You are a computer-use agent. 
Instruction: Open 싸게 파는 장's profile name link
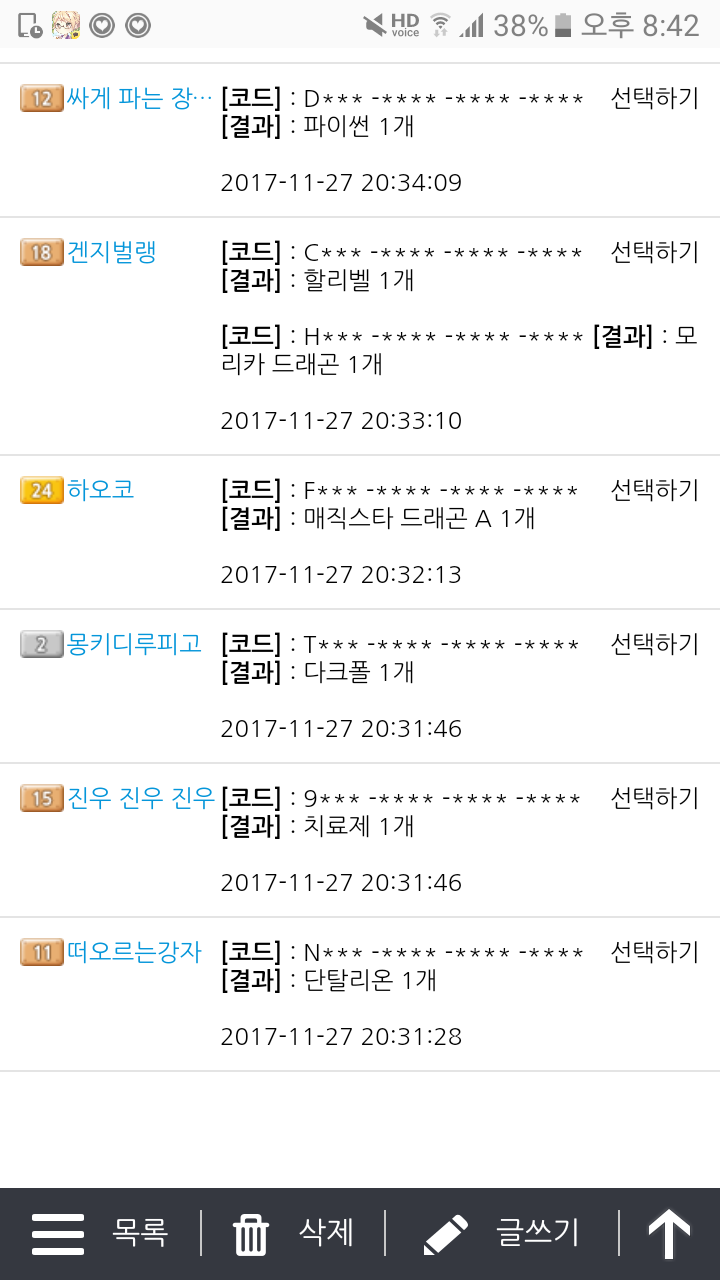[139, 98]
